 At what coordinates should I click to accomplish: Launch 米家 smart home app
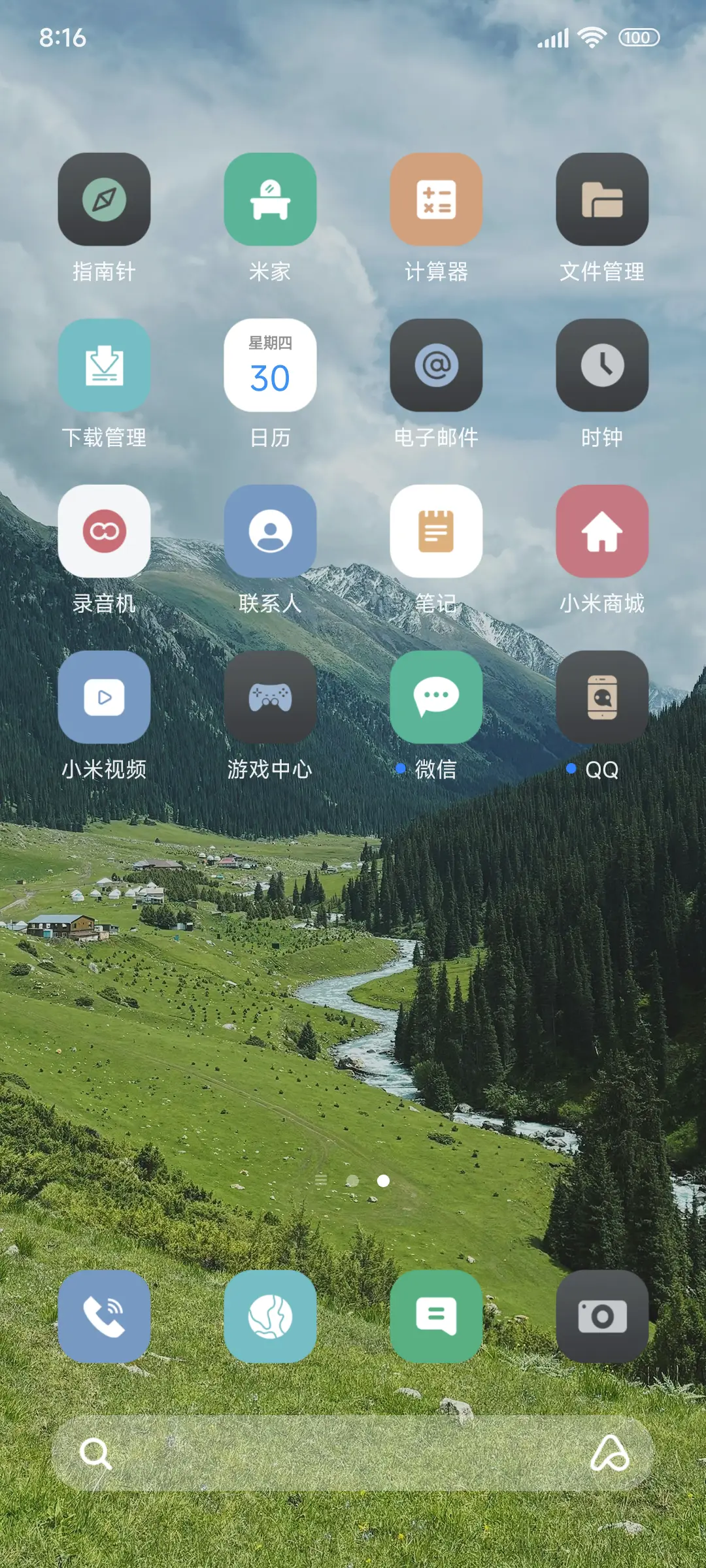point(271,199)
